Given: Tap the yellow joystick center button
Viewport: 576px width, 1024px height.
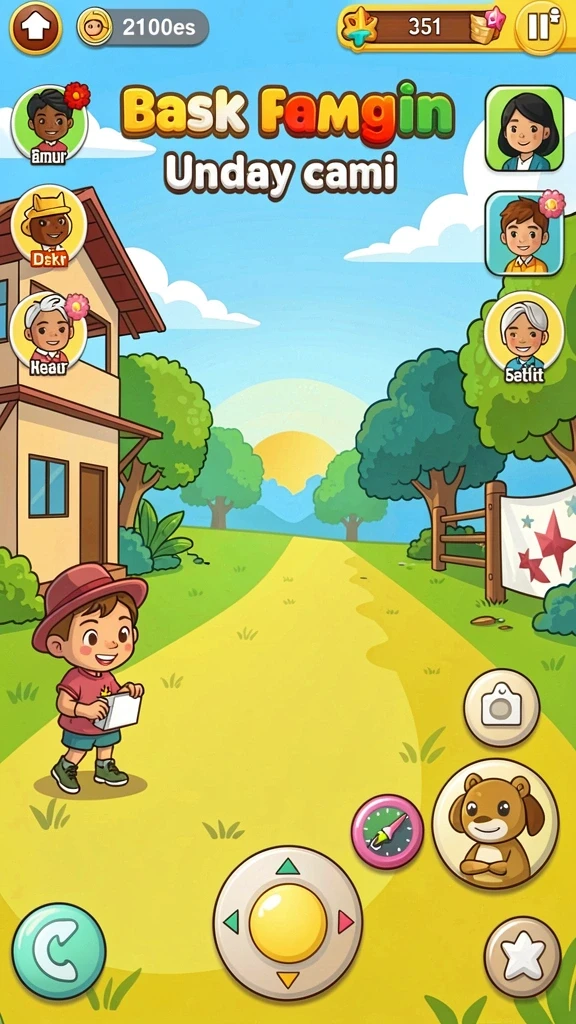Looking at the screenshot, I should [288, 923].
